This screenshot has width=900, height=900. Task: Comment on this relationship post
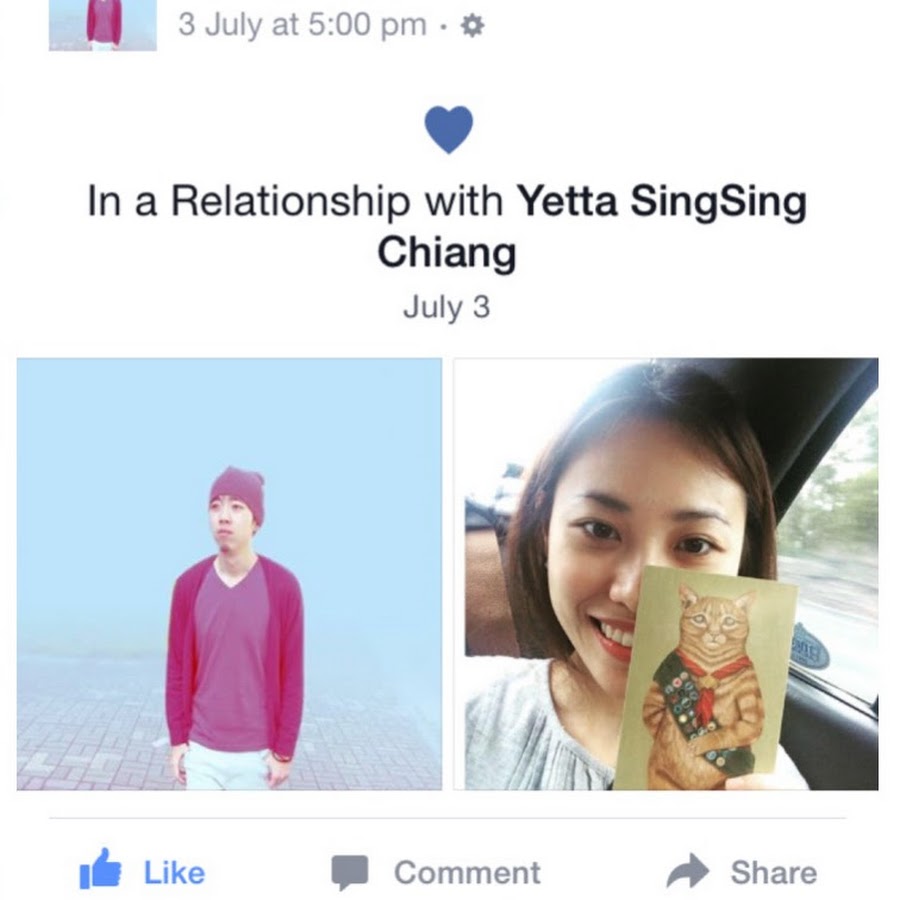(x=436, y=871)
